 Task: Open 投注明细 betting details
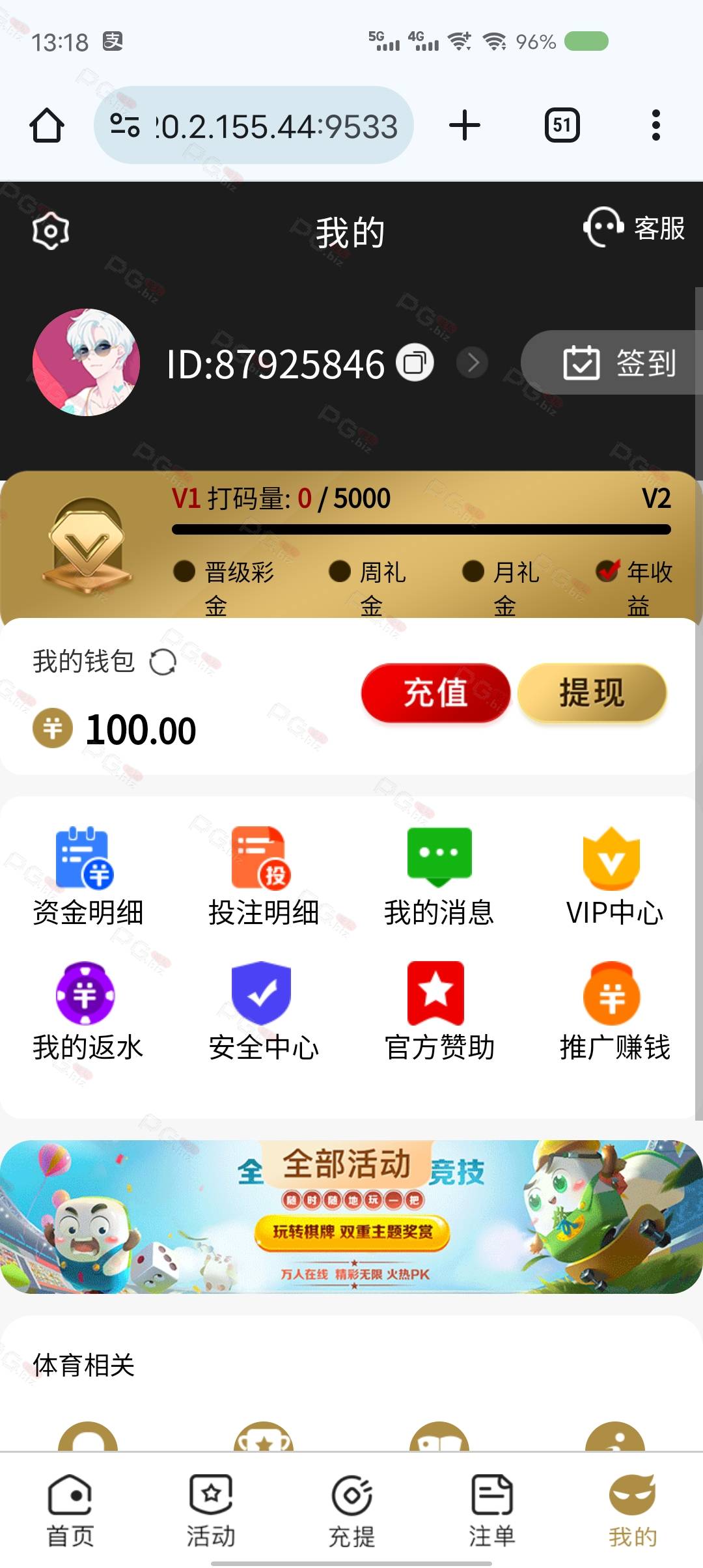coord(263,876)
